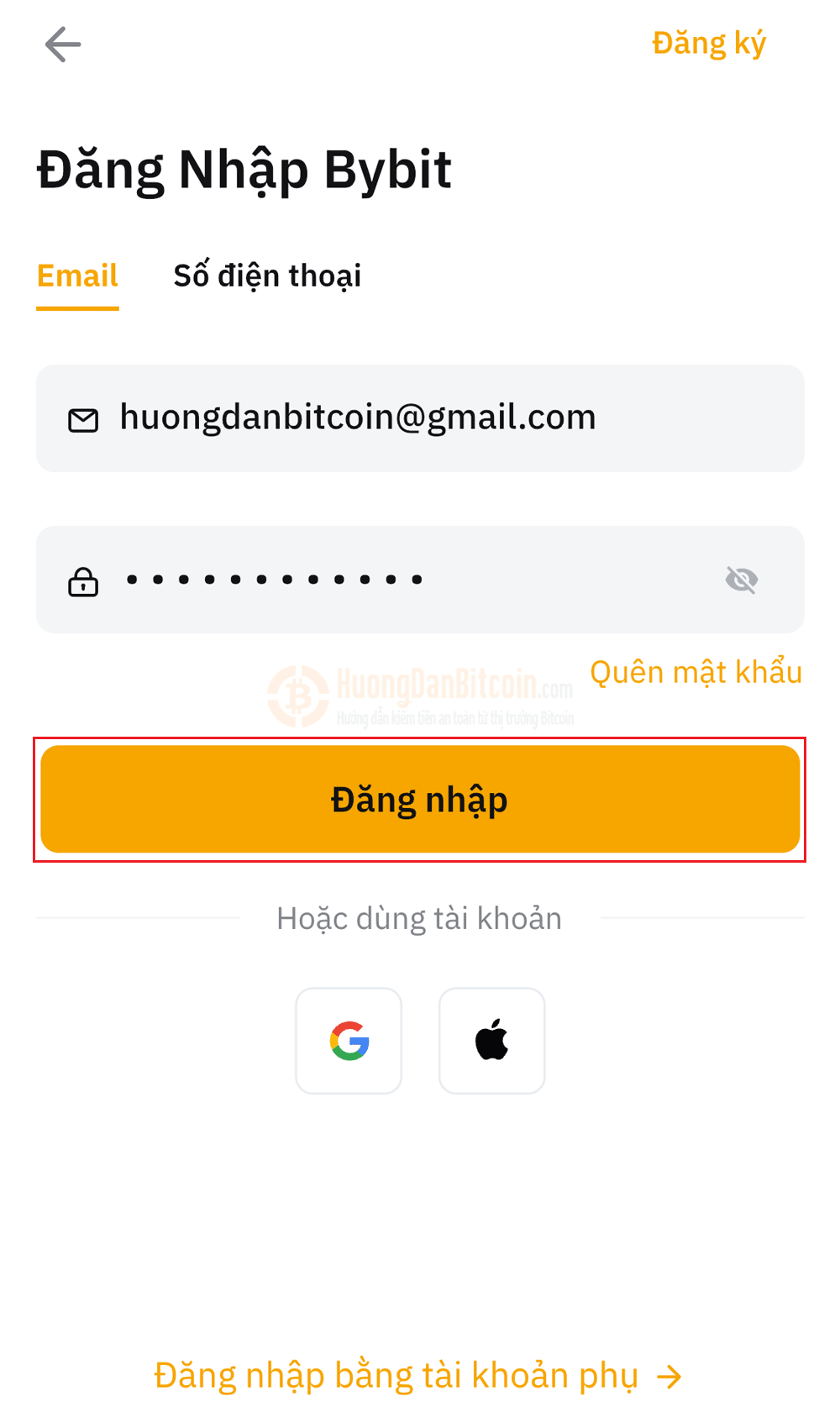Viewport: 840px width, 1428px height.
Task: Select the Email tab
Action: pyautogui.click(x=77, y=276)
